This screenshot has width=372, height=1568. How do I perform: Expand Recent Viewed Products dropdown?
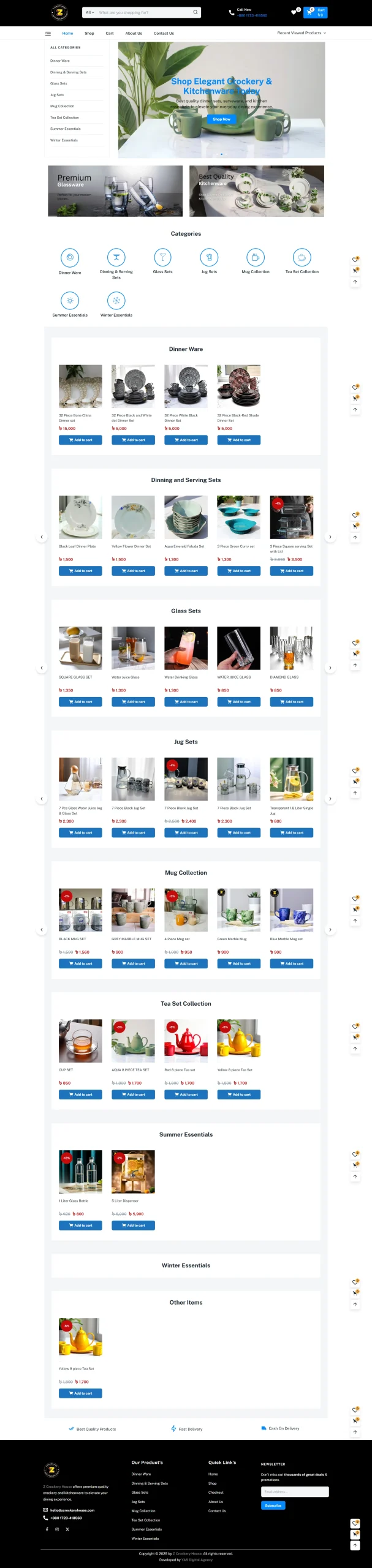click(x=301, y=33)
